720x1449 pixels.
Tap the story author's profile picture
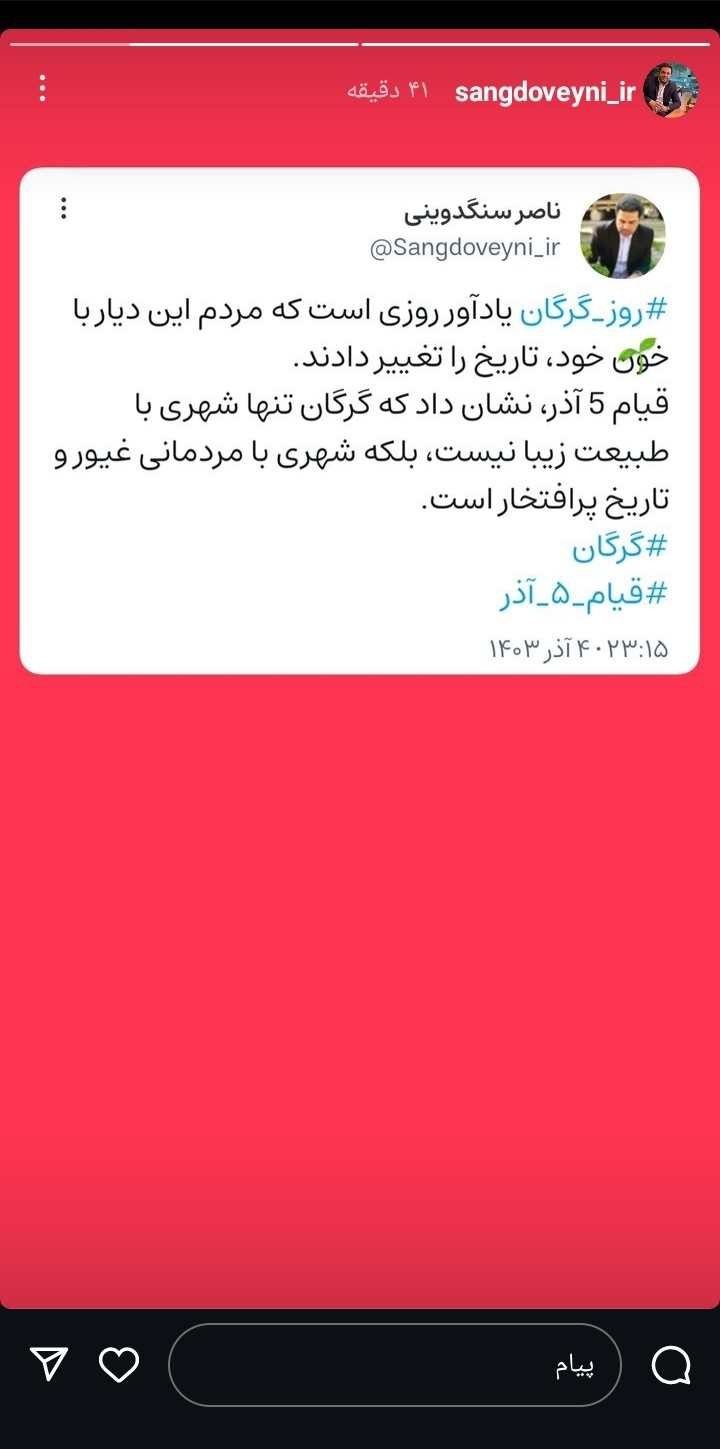pos(670,90)
